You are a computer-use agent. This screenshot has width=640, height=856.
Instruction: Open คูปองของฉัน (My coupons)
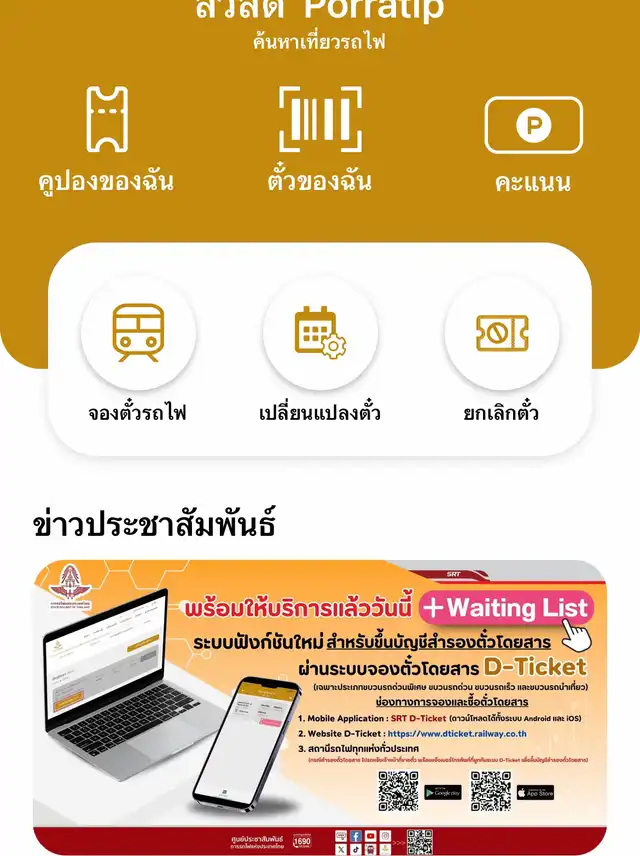106,138
